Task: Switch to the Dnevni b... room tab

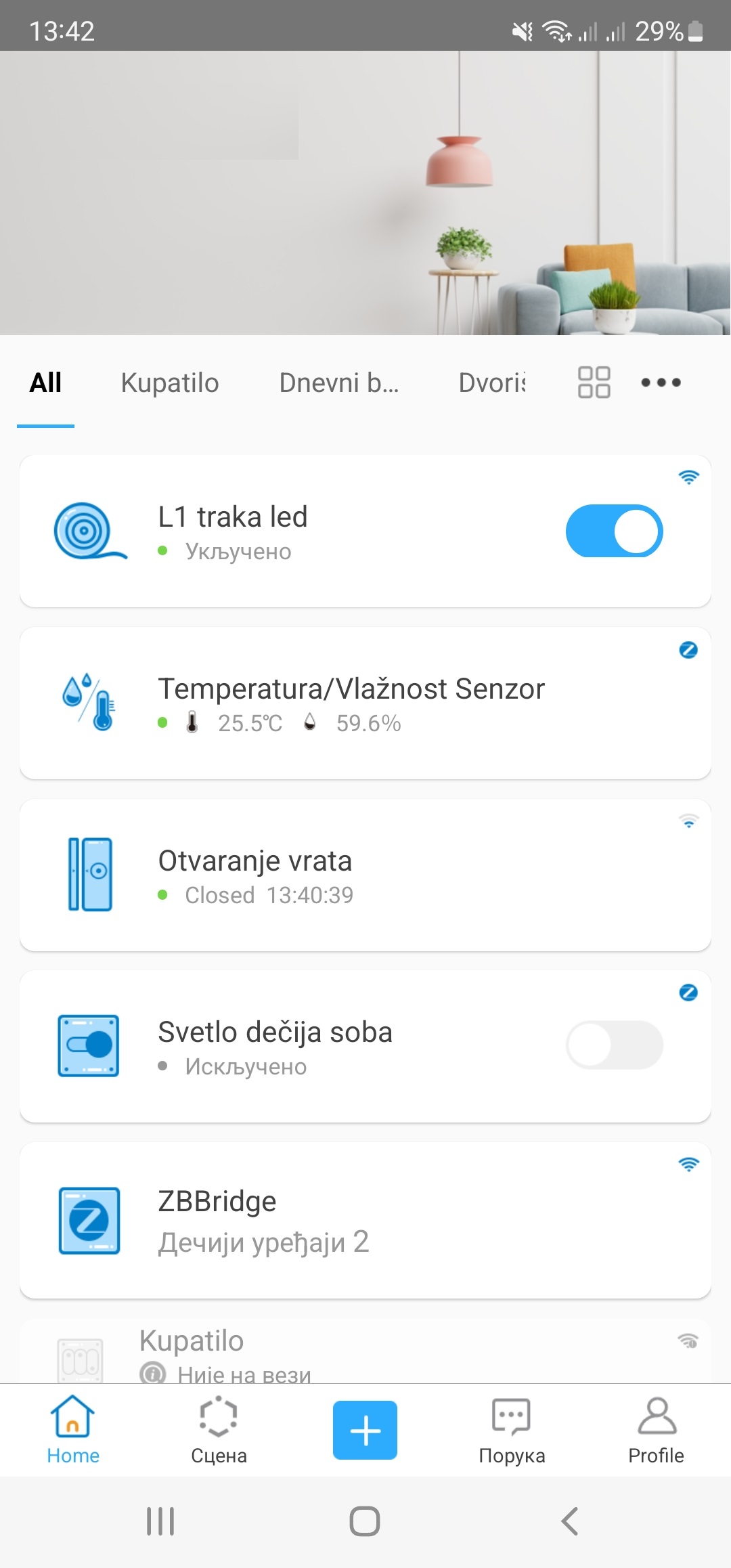Action: (338, 383)
